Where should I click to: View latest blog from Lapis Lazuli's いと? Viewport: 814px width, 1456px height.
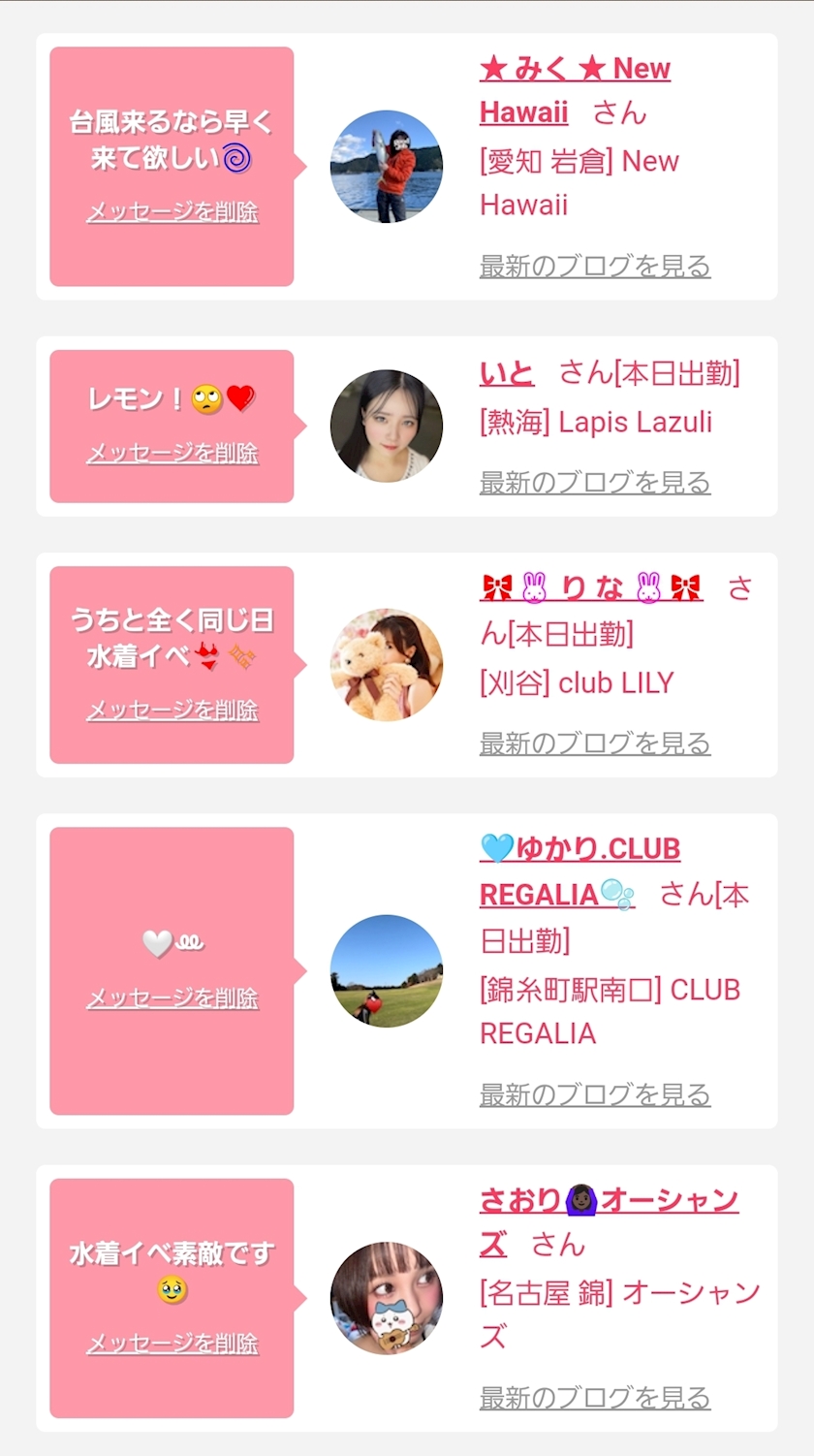click(595, 483)
